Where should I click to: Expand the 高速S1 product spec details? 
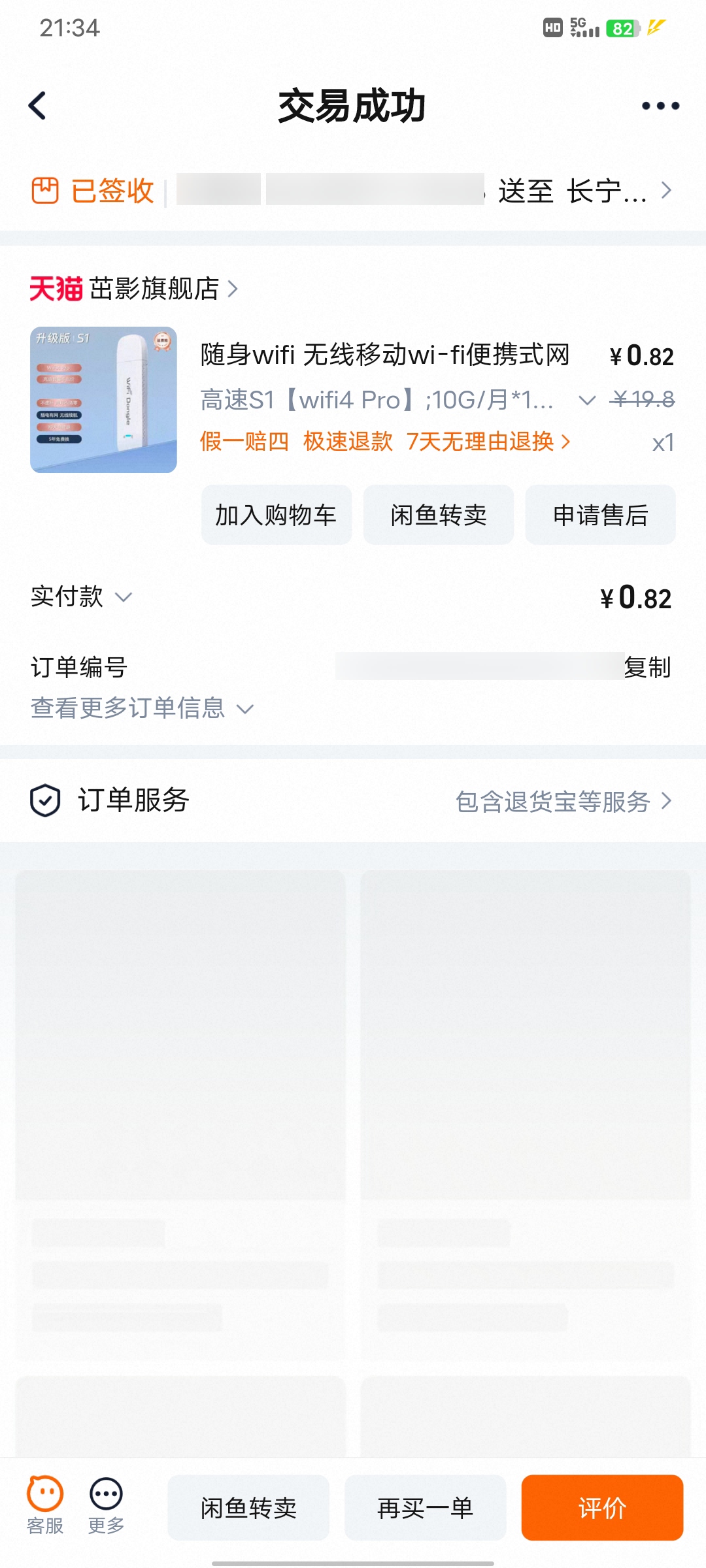[587, 400]
